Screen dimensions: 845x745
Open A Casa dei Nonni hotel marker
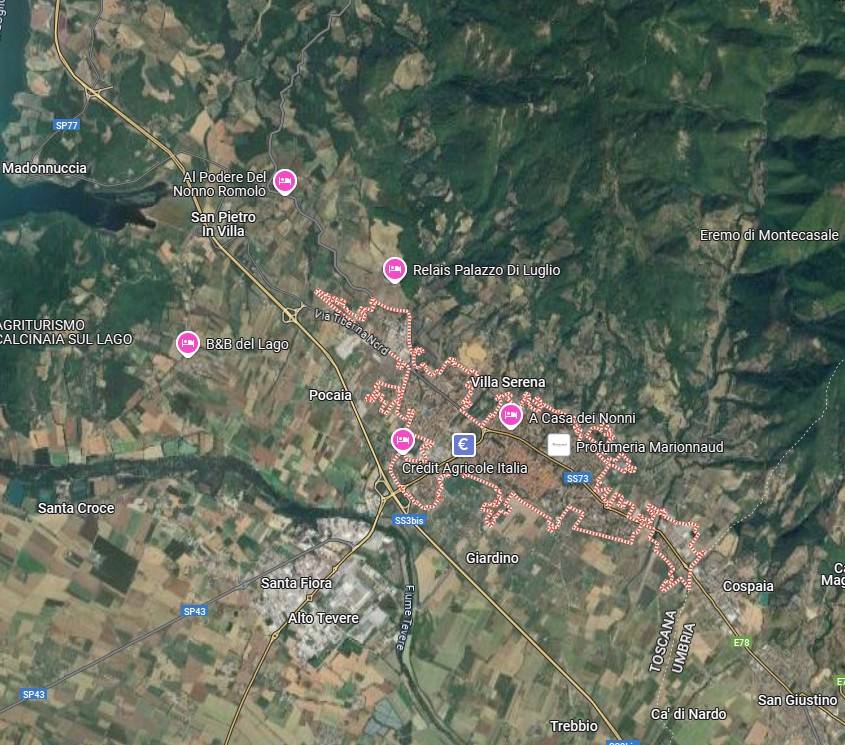pyautogui.click(x=511, y=414)
